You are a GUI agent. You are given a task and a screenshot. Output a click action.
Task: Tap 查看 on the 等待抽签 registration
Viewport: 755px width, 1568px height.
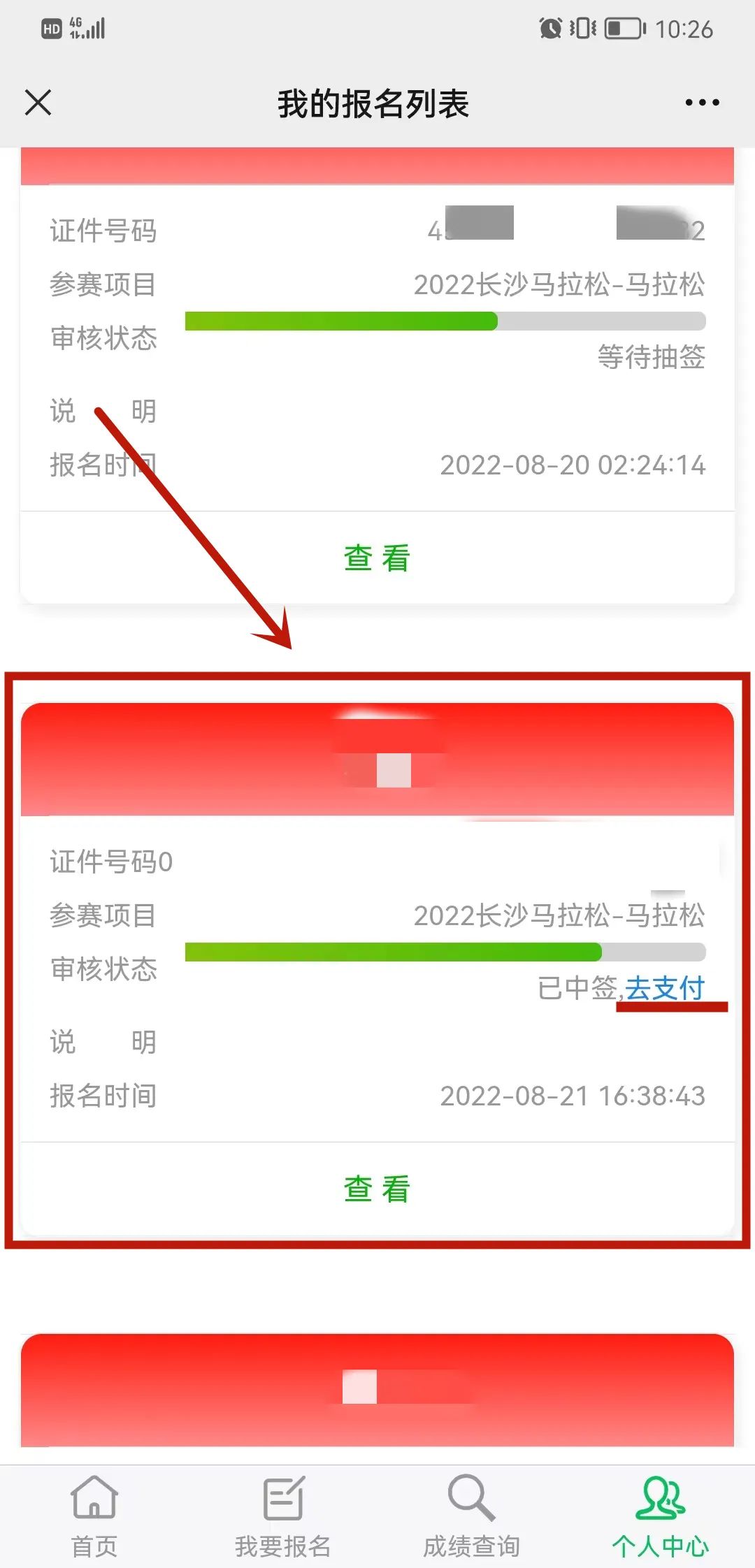tap(377, 558)
